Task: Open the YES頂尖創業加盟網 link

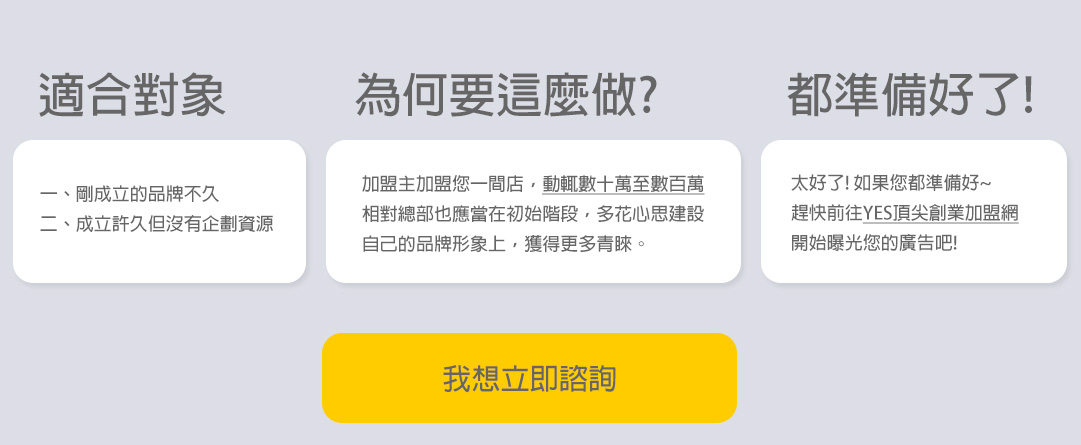Action: pyautogui.click(x=940, y=212)
